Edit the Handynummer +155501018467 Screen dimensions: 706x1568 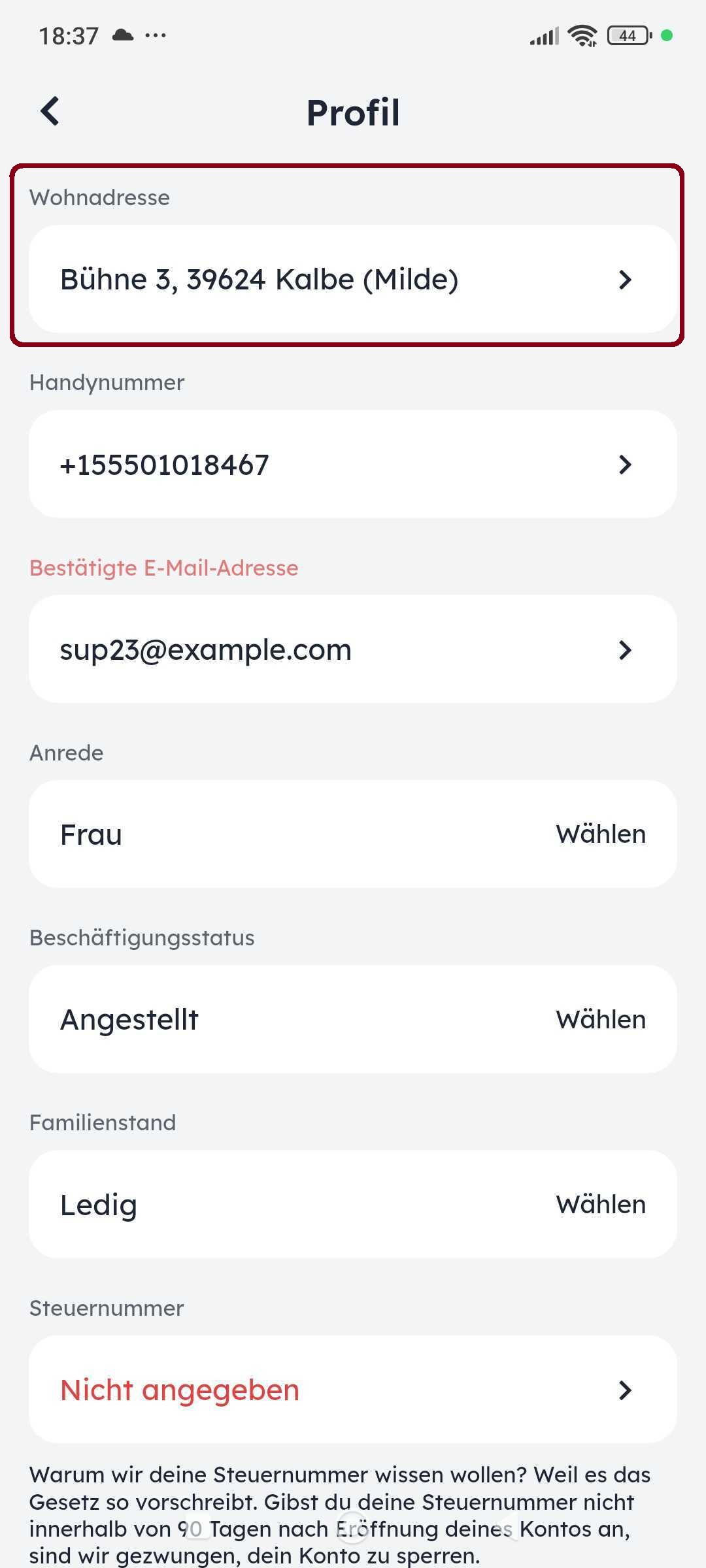[x=353, y=465]
